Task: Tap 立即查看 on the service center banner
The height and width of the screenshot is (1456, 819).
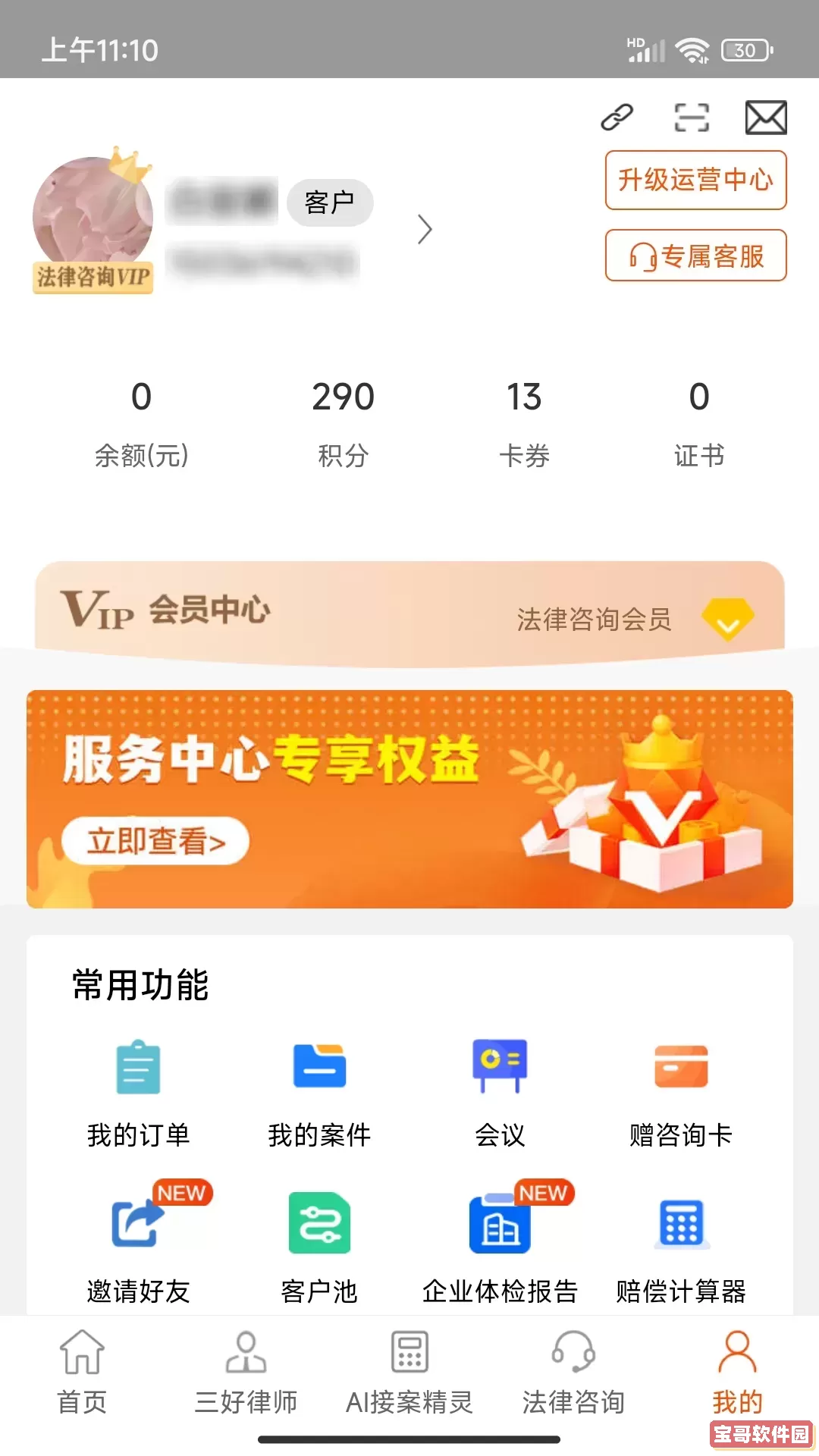Action: 155,841
